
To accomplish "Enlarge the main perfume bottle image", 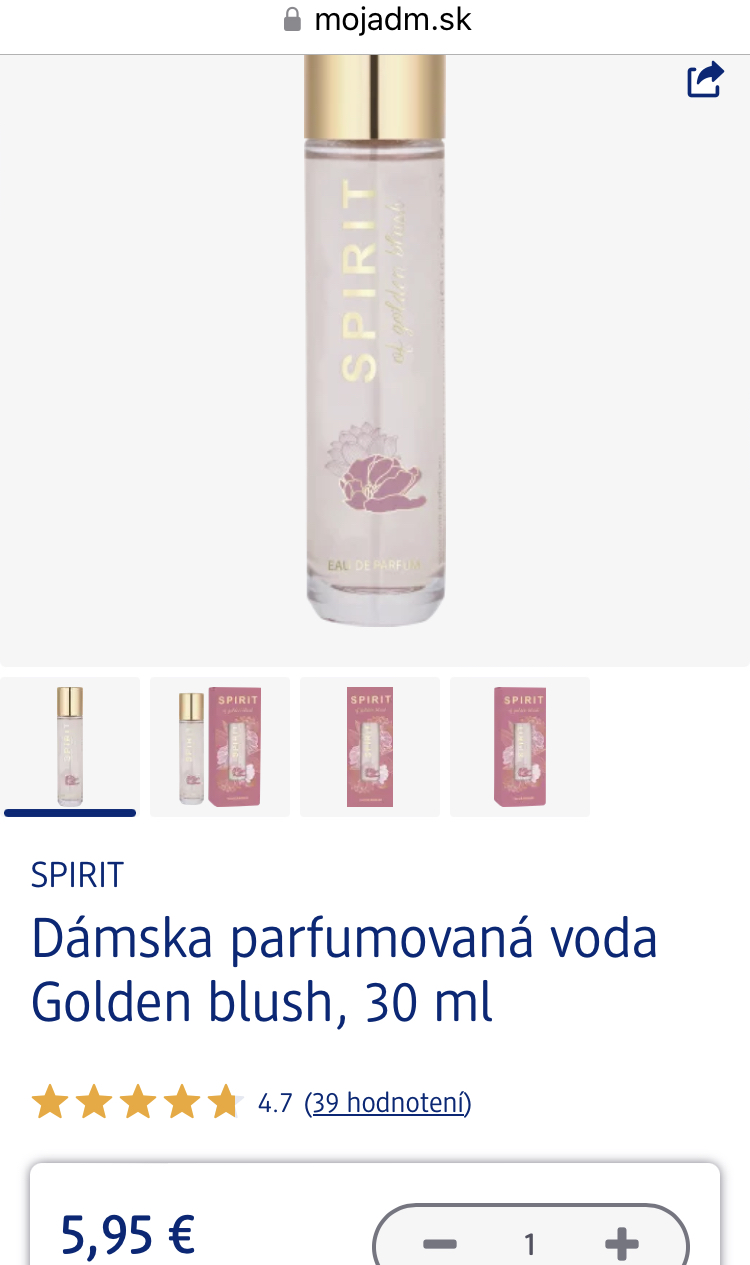I will pyautogui.click(x=374, y=360).
